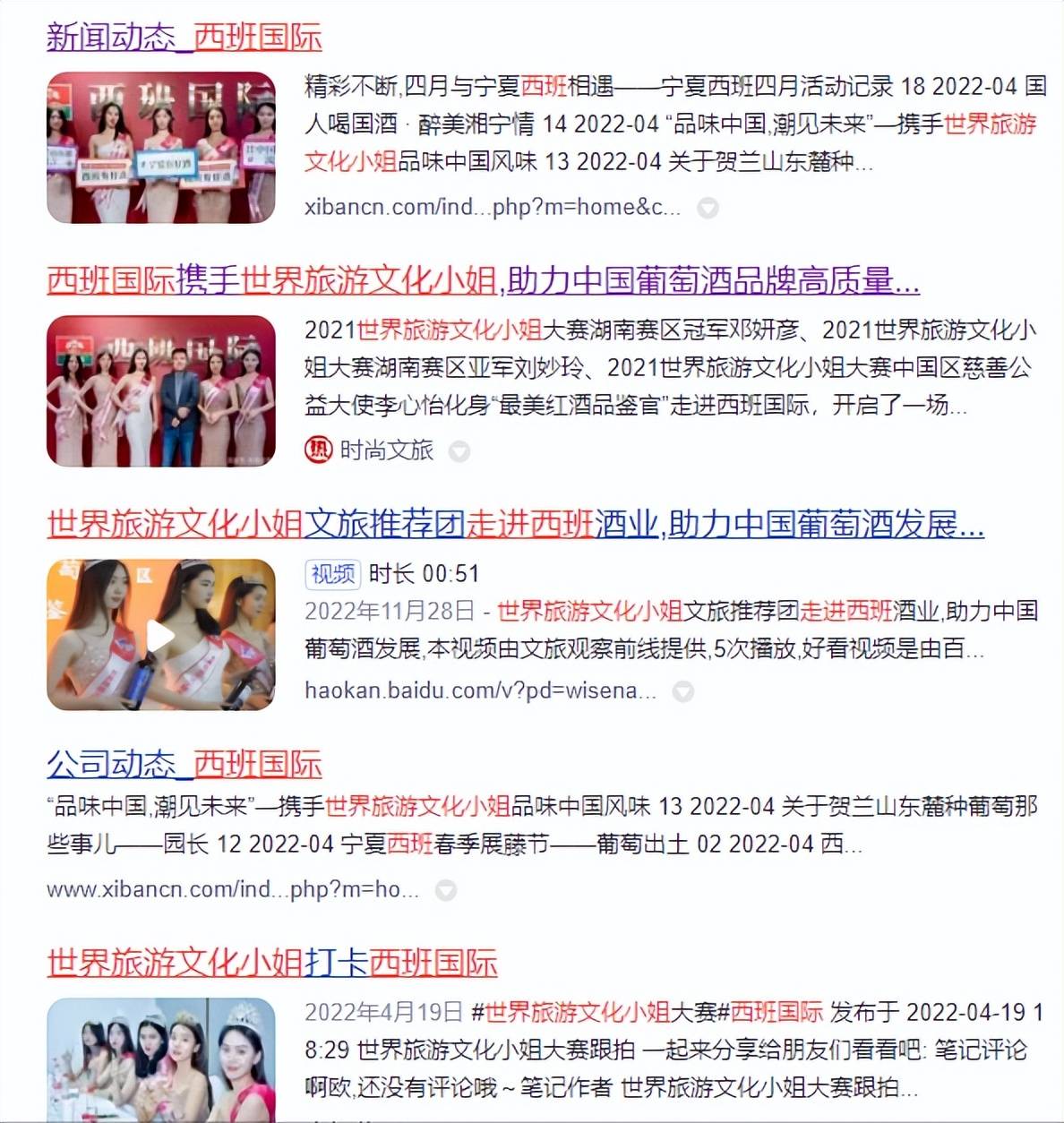The image size is (1064, 1123).
Task: Expand the dropdown next to xibancn.com/ind...php?m=home&c...
Action: pyautogui.click(x=708, y=209)
